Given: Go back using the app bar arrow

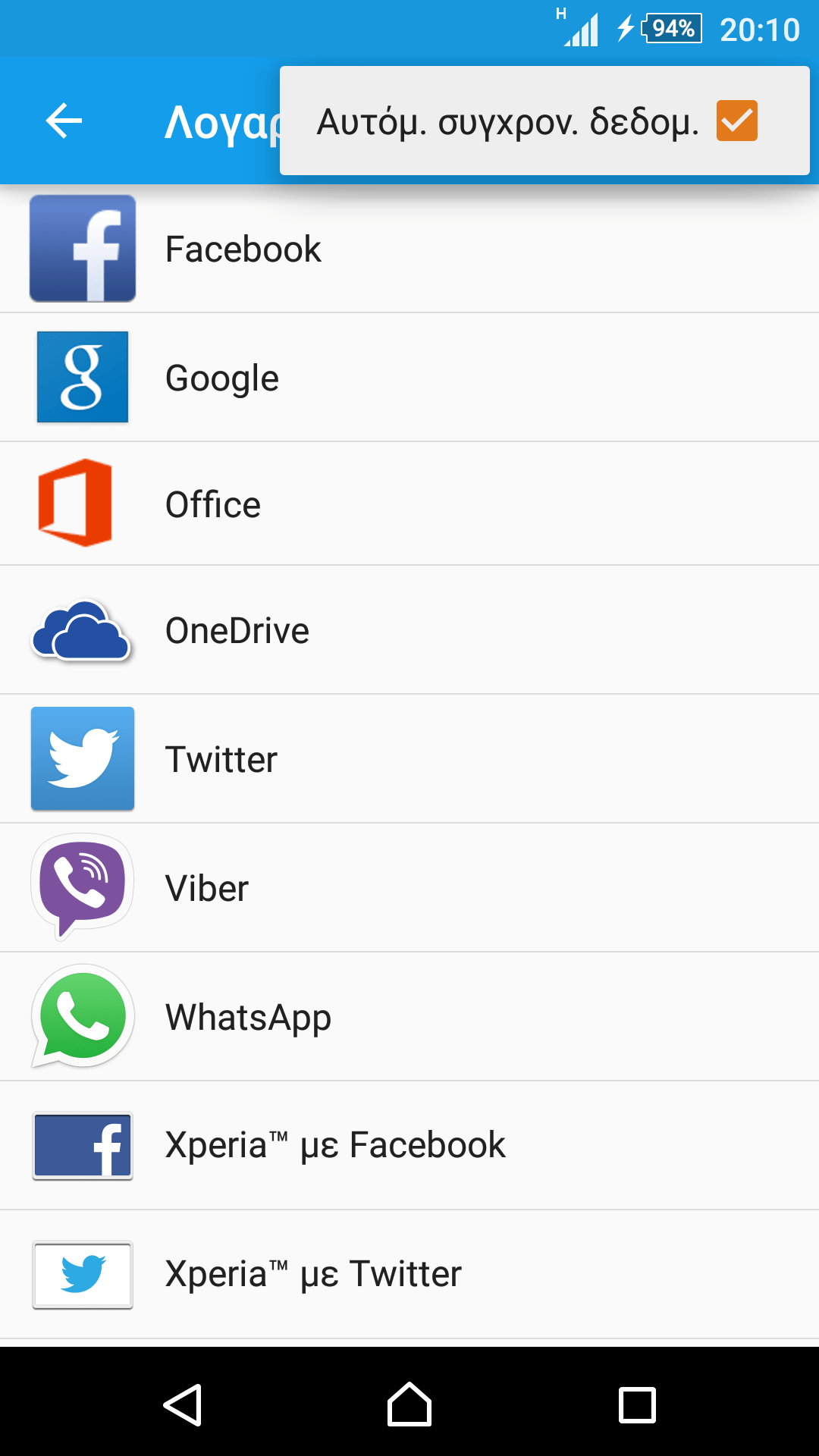Looking at the screenshot, I should pos(64,121).
